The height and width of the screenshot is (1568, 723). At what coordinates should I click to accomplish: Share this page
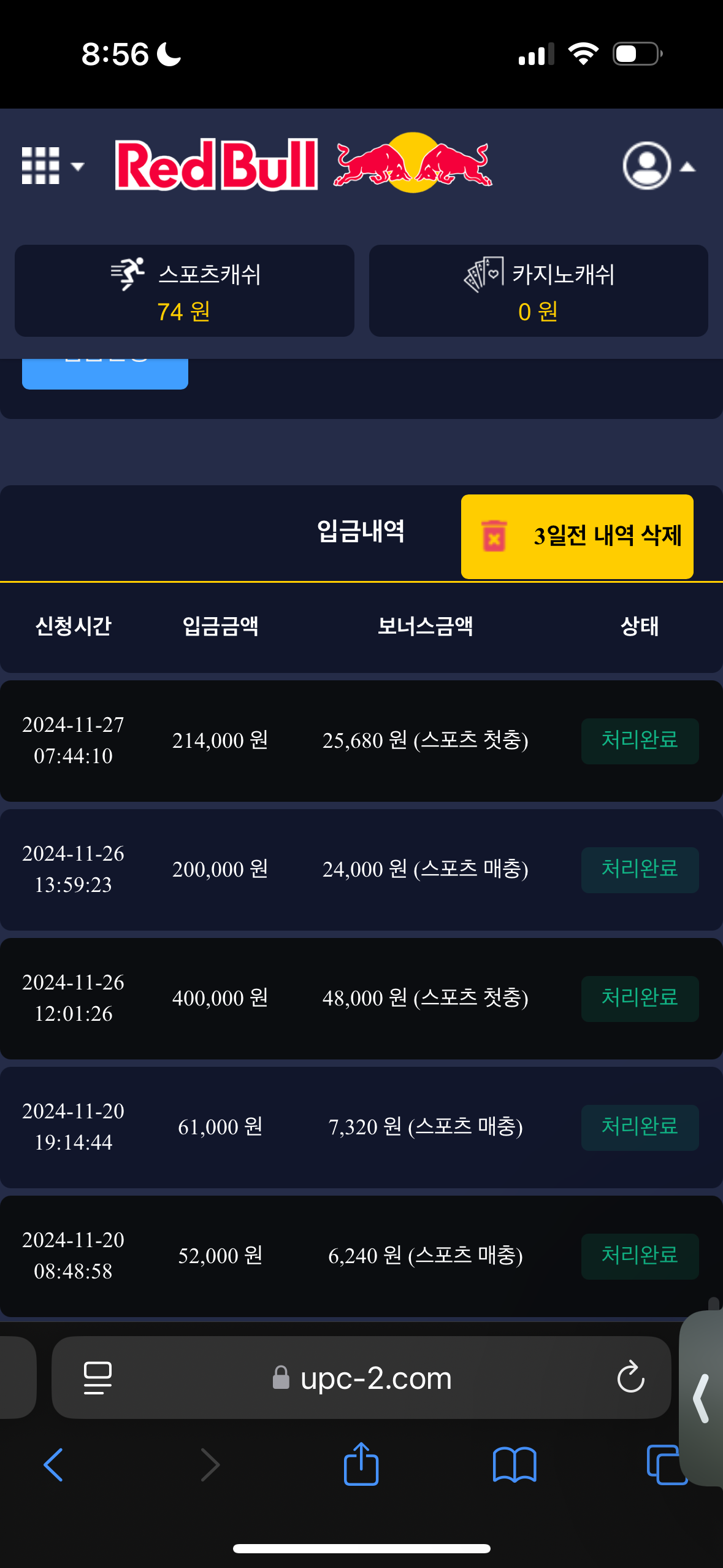click(361, 1464)
